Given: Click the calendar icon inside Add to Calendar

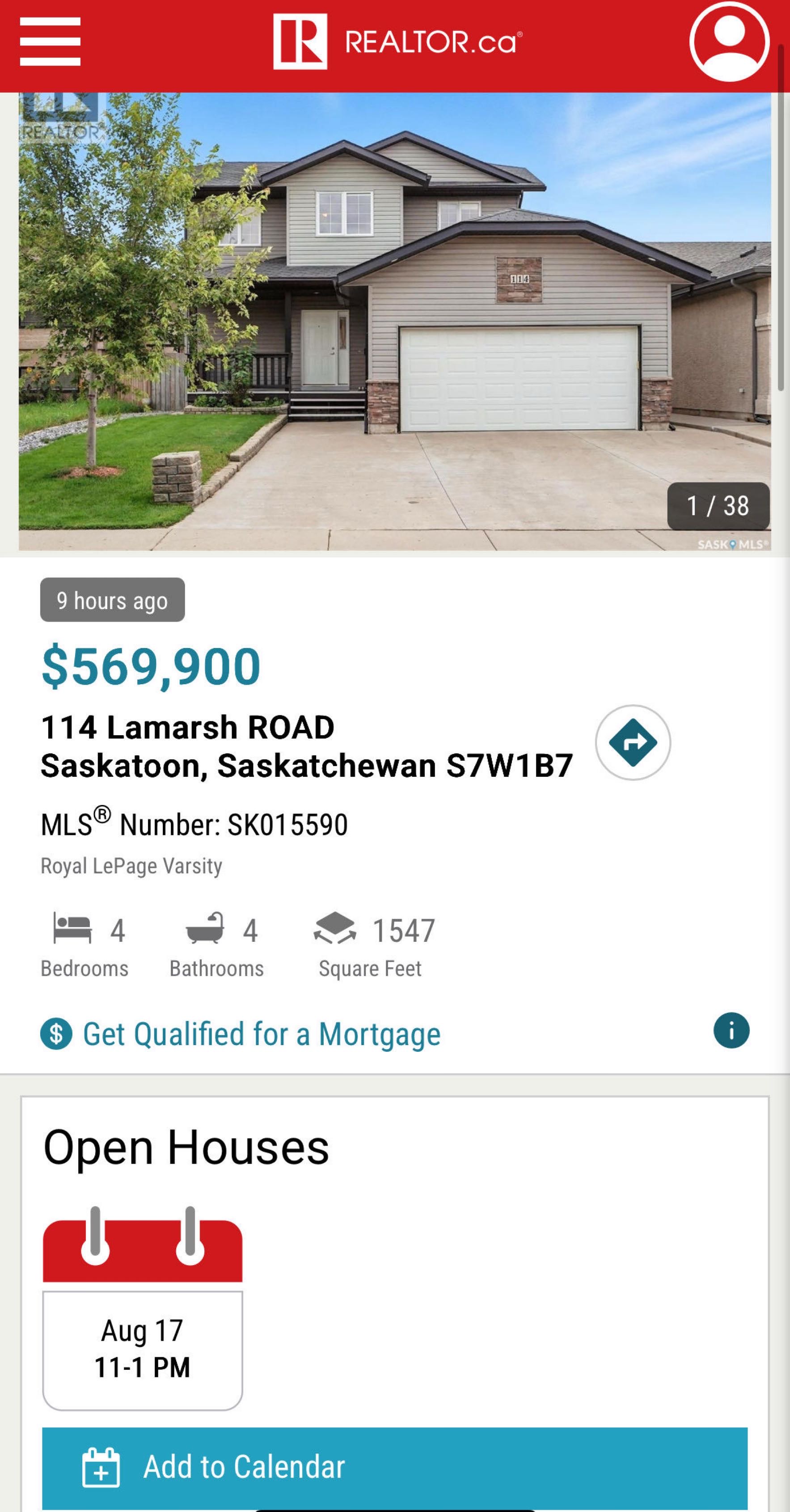Looking at the screenshot, I should click(x=101, y=1467).
